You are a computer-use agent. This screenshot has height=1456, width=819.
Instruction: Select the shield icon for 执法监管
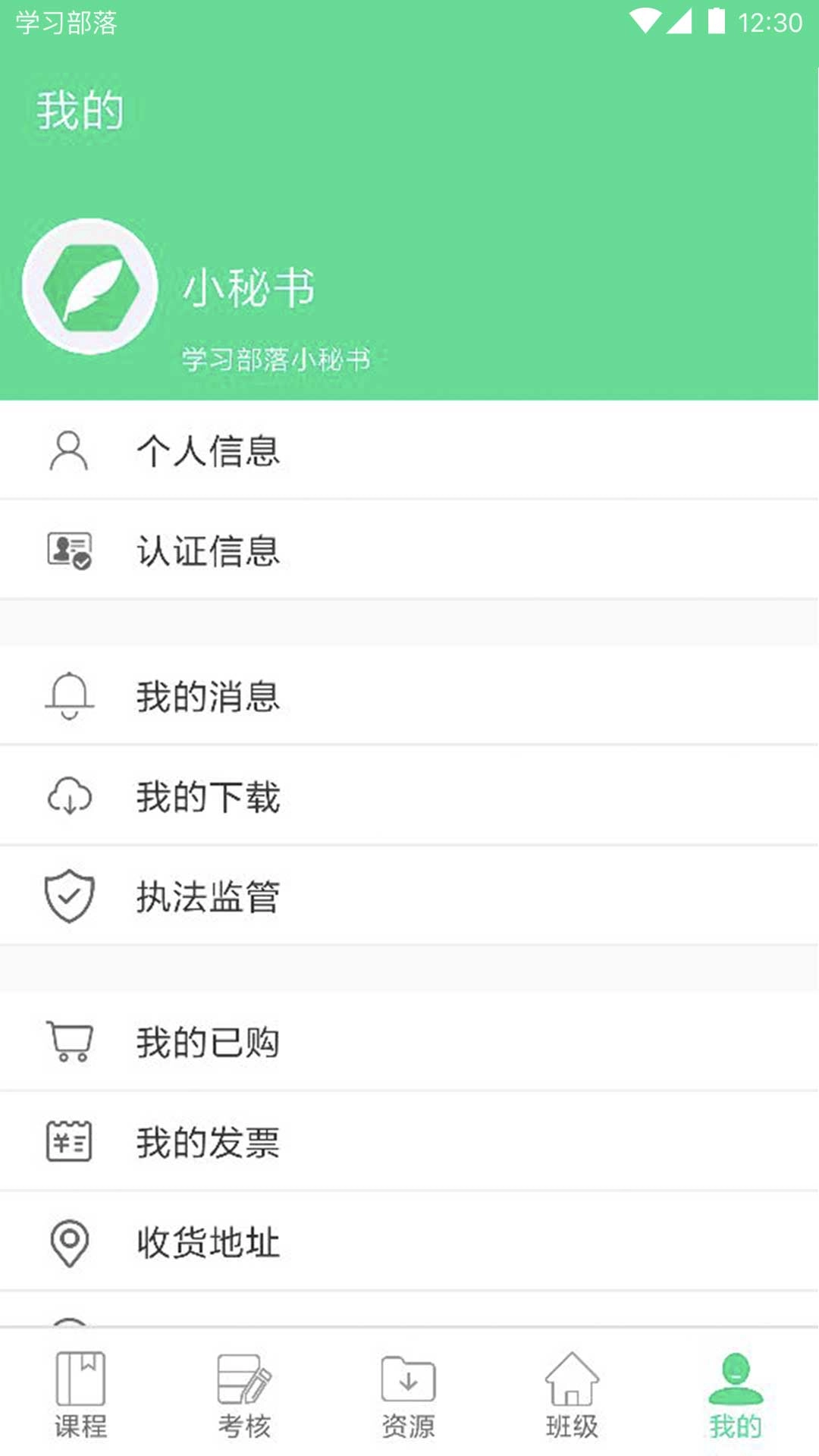pos(68,896)
